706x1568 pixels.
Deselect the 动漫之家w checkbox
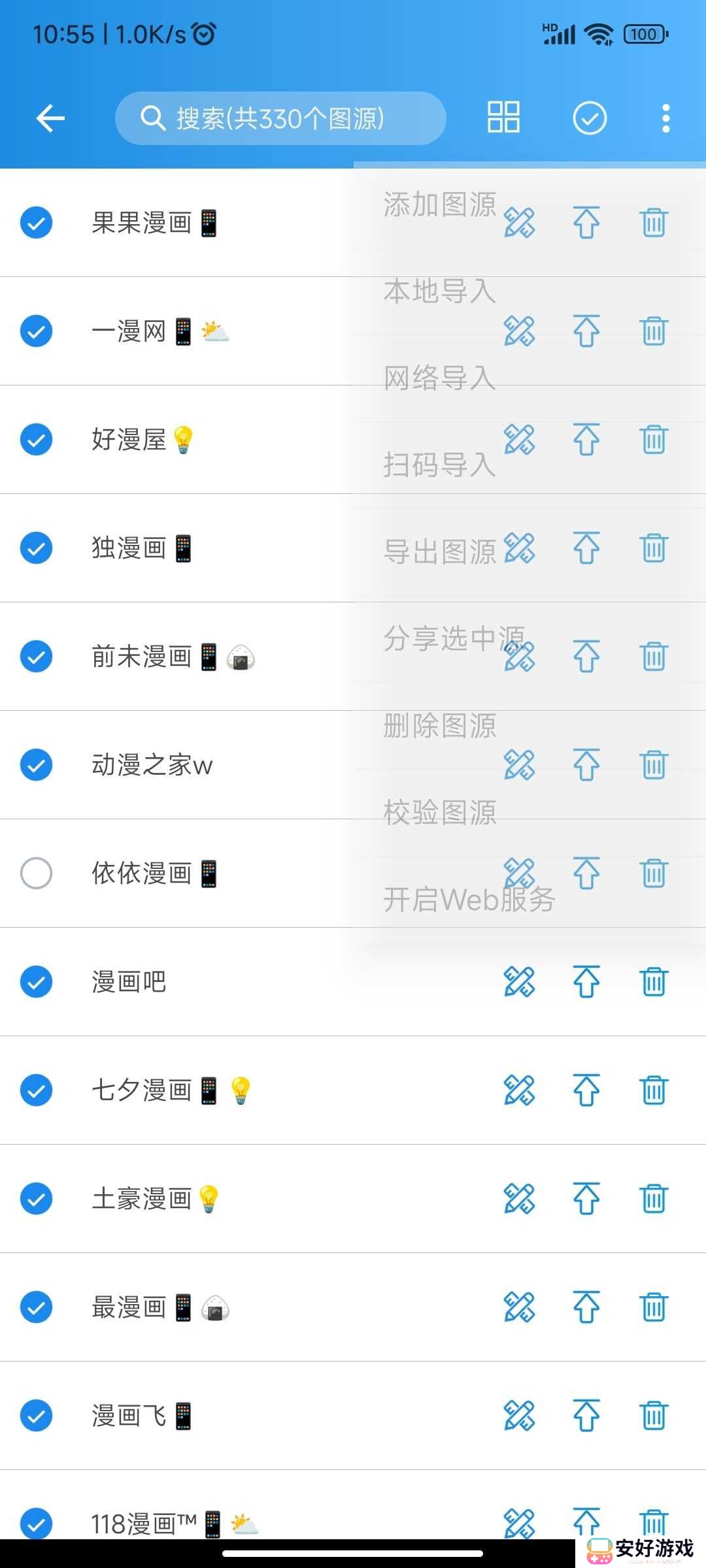[x=37, y=764]
